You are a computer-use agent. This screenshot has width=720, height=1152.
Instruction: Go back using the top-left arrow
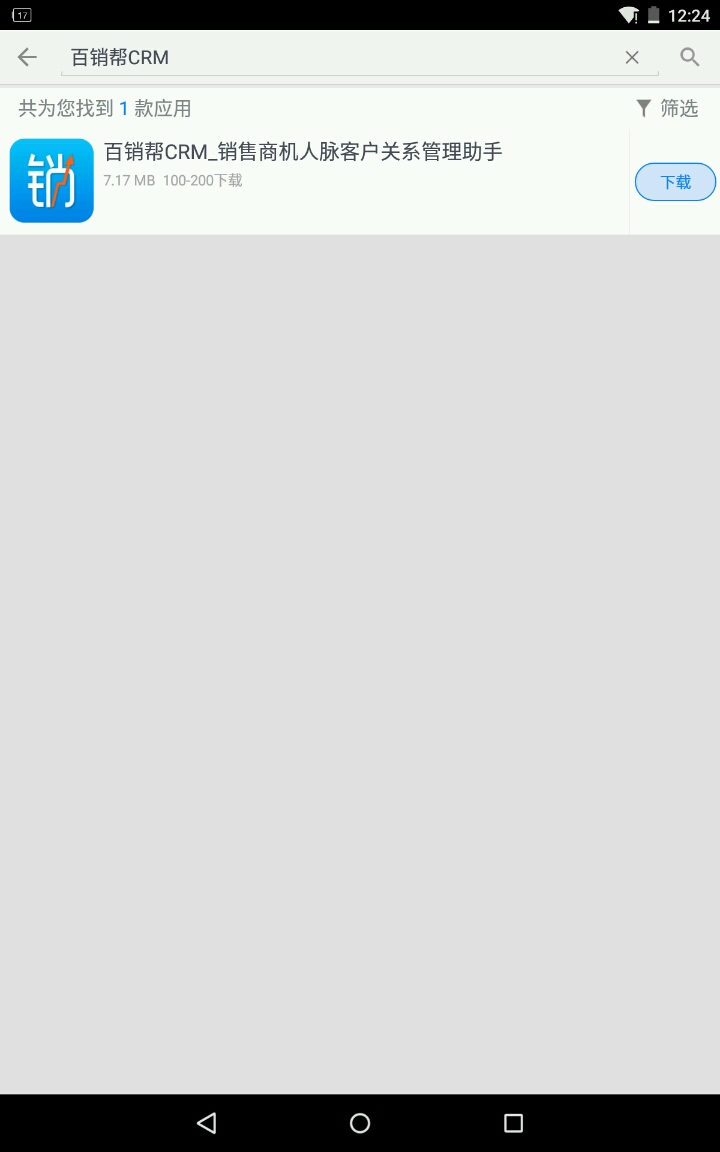(x=27, y=57)
